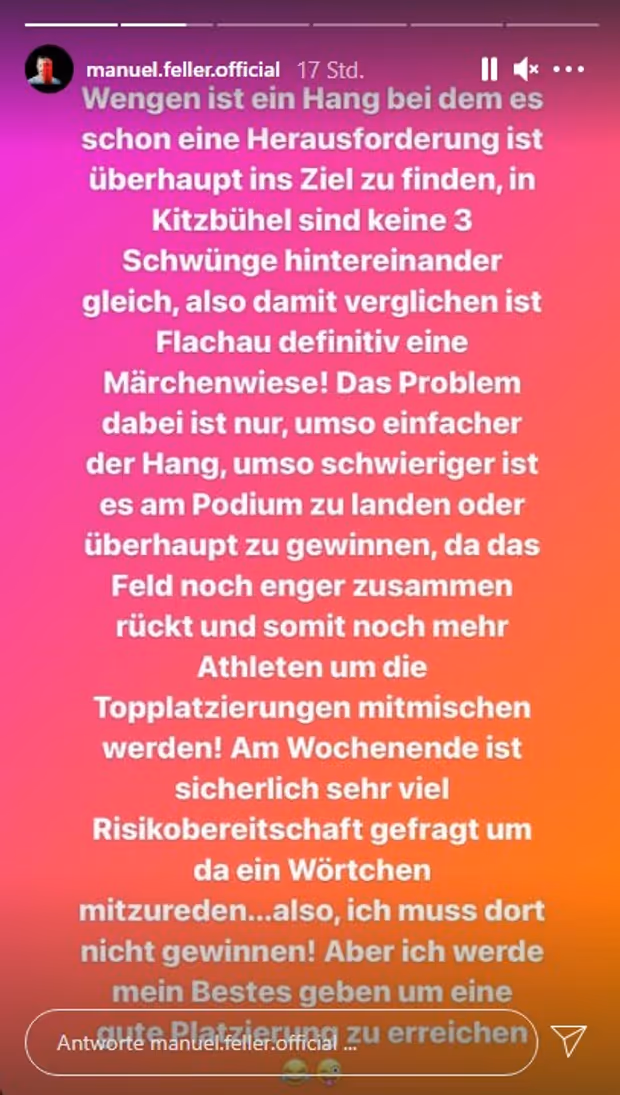Open the manuel.feller.official profile picture

click(x=49, y=69)
